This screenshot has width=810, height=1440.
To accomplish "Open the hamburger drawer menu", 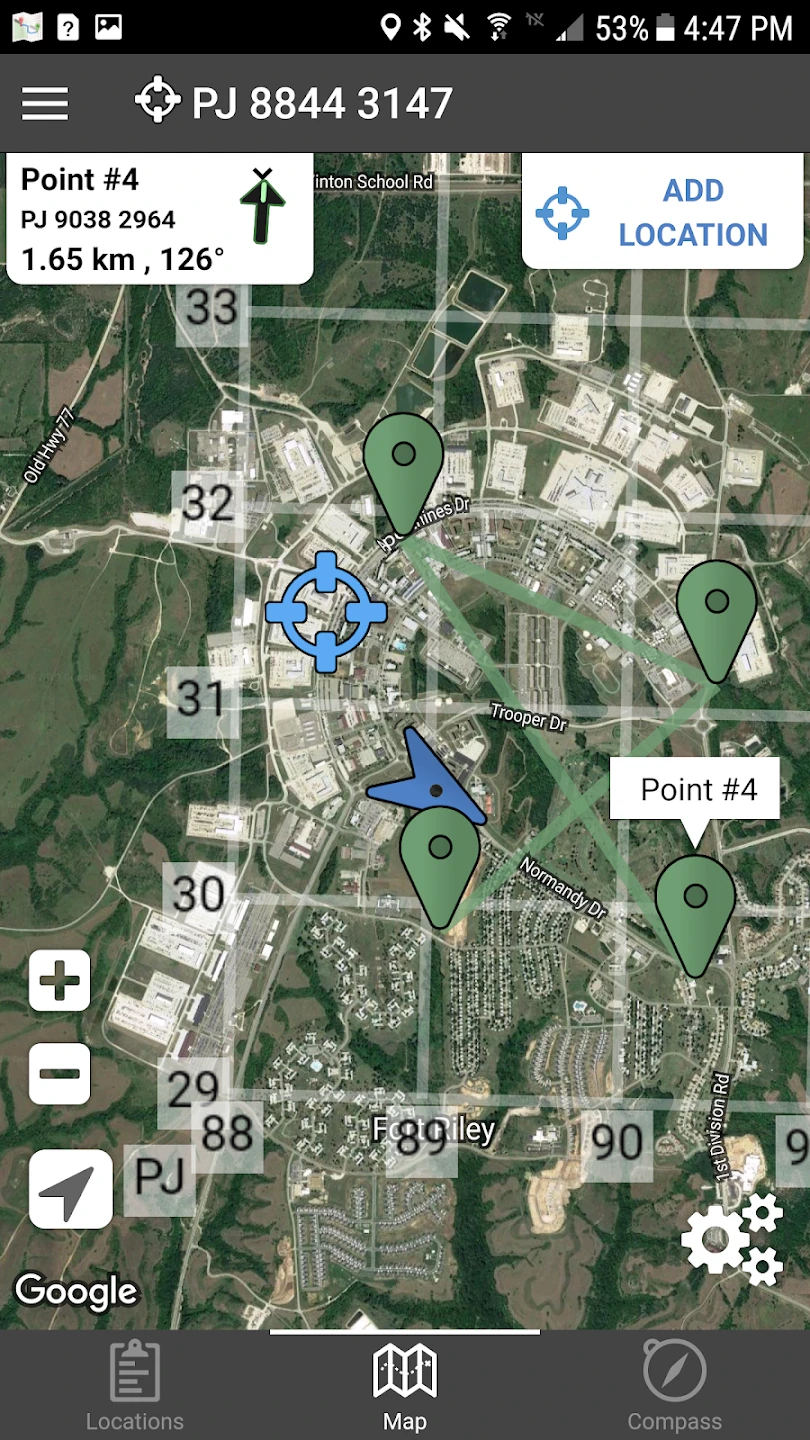I will click(45, 103).
